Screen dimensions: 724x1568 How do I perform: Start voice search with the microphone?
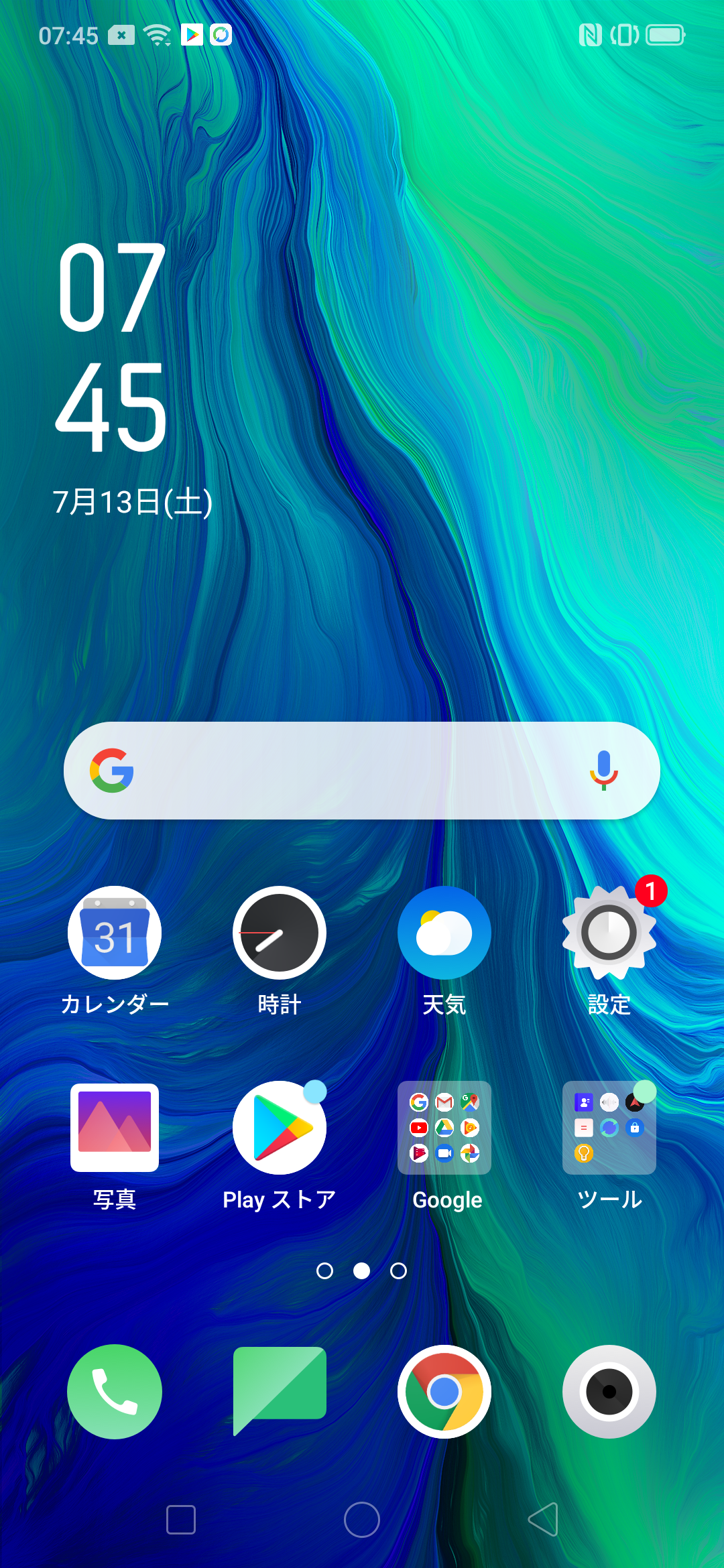tap(603, 771)
